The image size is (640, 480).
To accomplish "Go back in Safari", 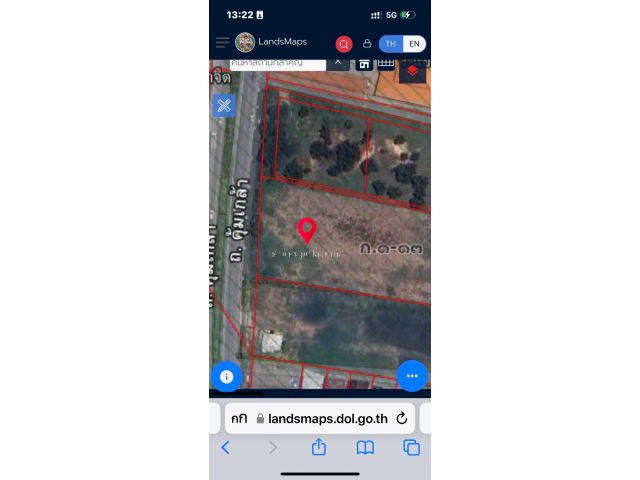I will tap(225, 447).
